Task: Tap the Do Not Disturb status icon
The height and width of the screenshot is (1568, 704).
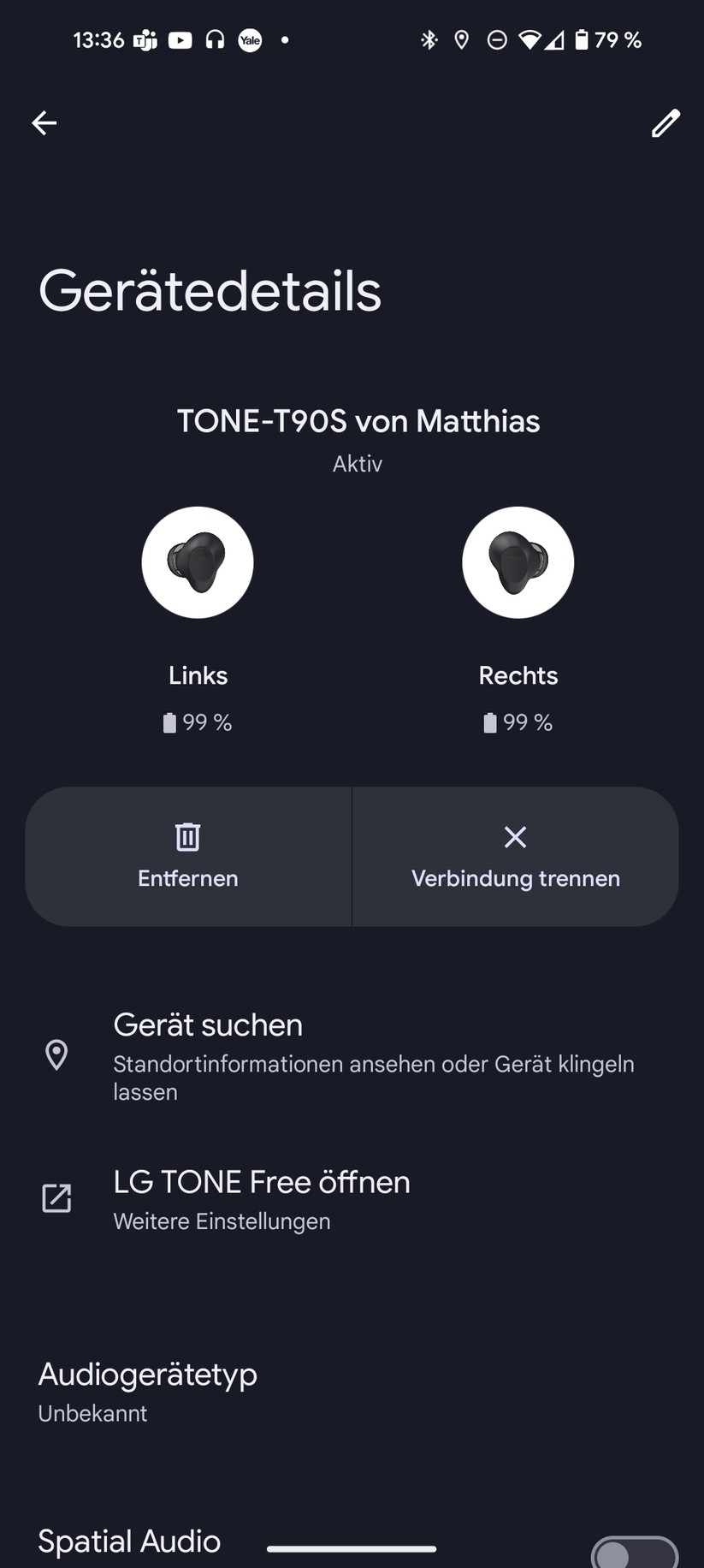Action: coord(496,39)
